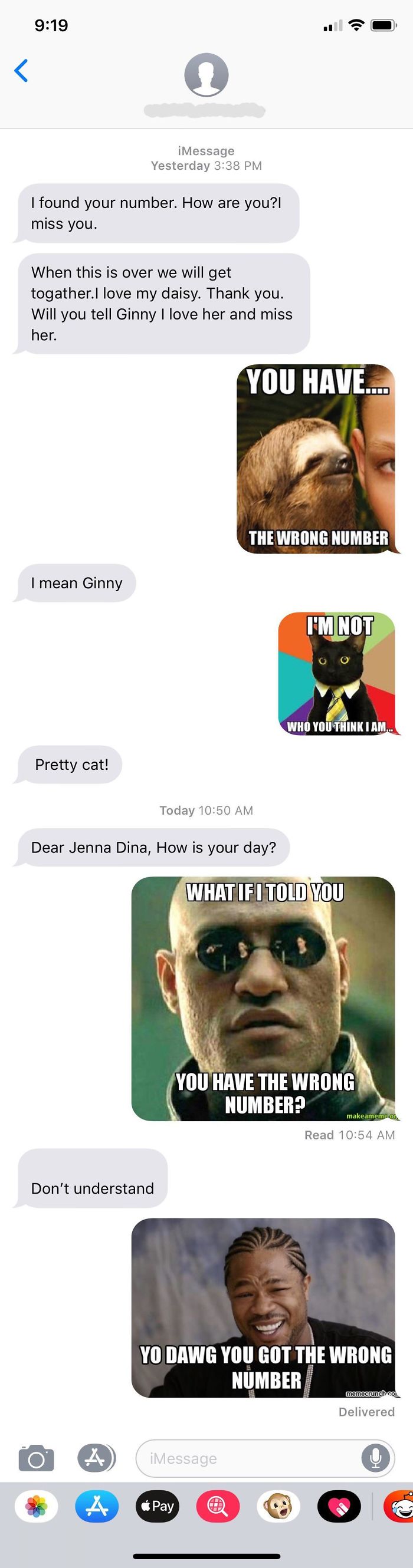Open the Digital Touch heart app

pos(339,1507)
